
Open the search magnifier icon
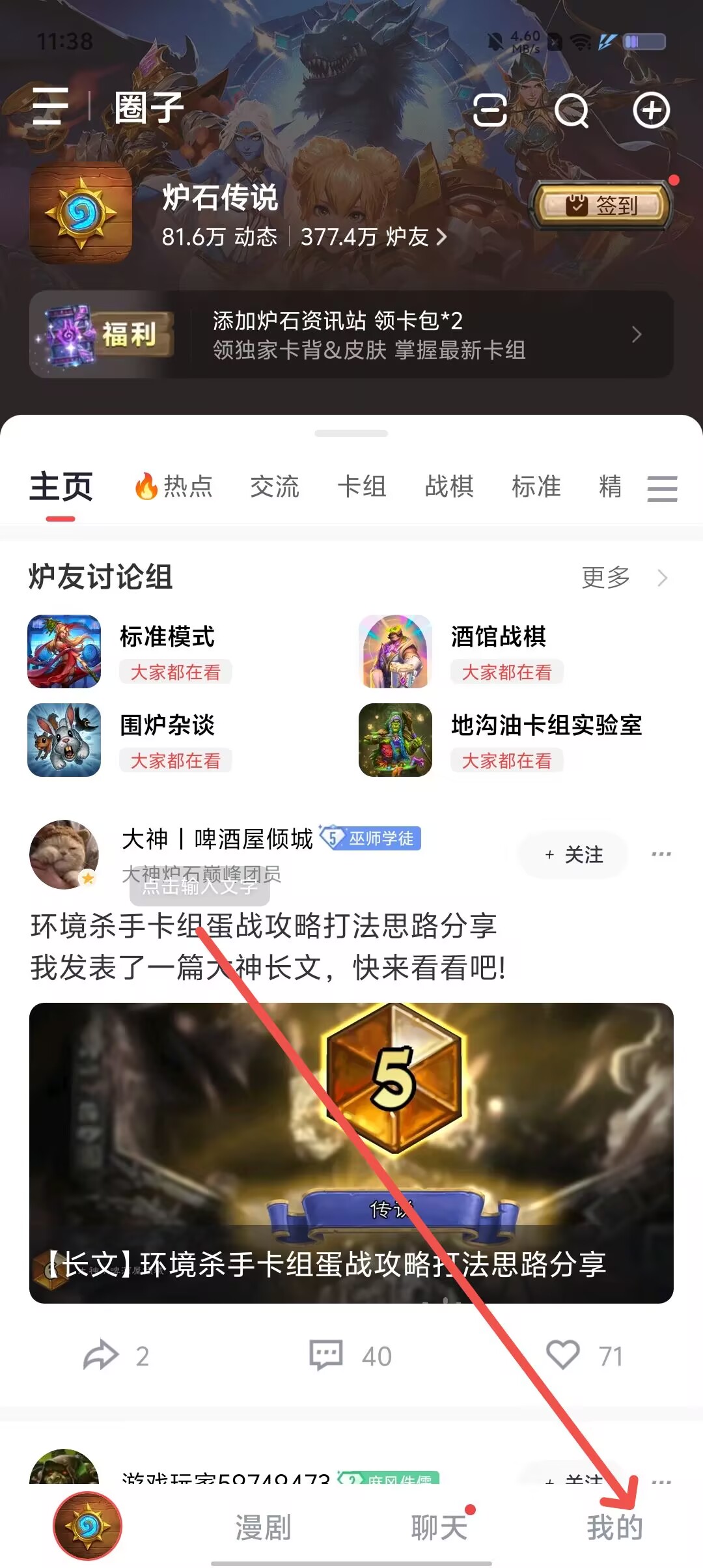tap(572, 111)
